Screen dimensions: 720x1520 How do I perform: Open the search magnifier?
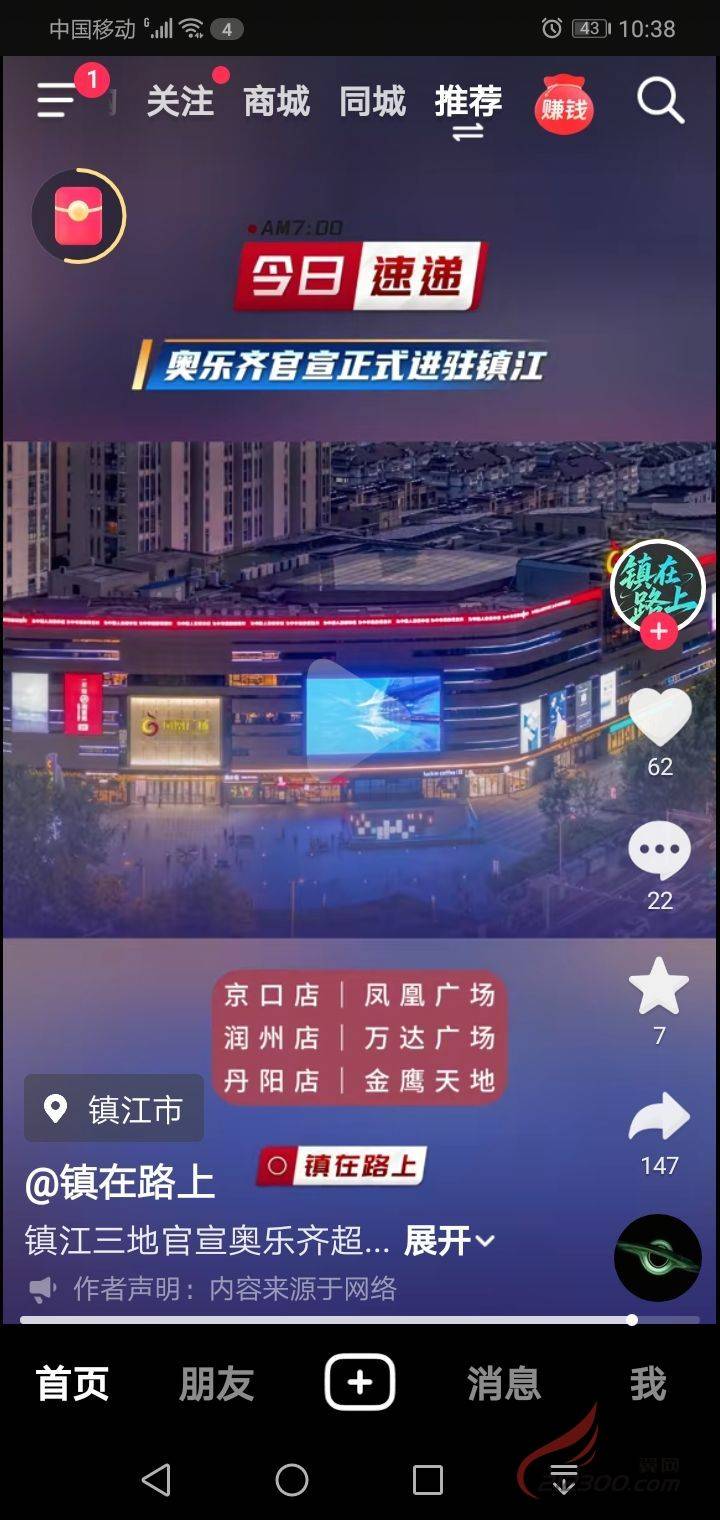point(660,101)
